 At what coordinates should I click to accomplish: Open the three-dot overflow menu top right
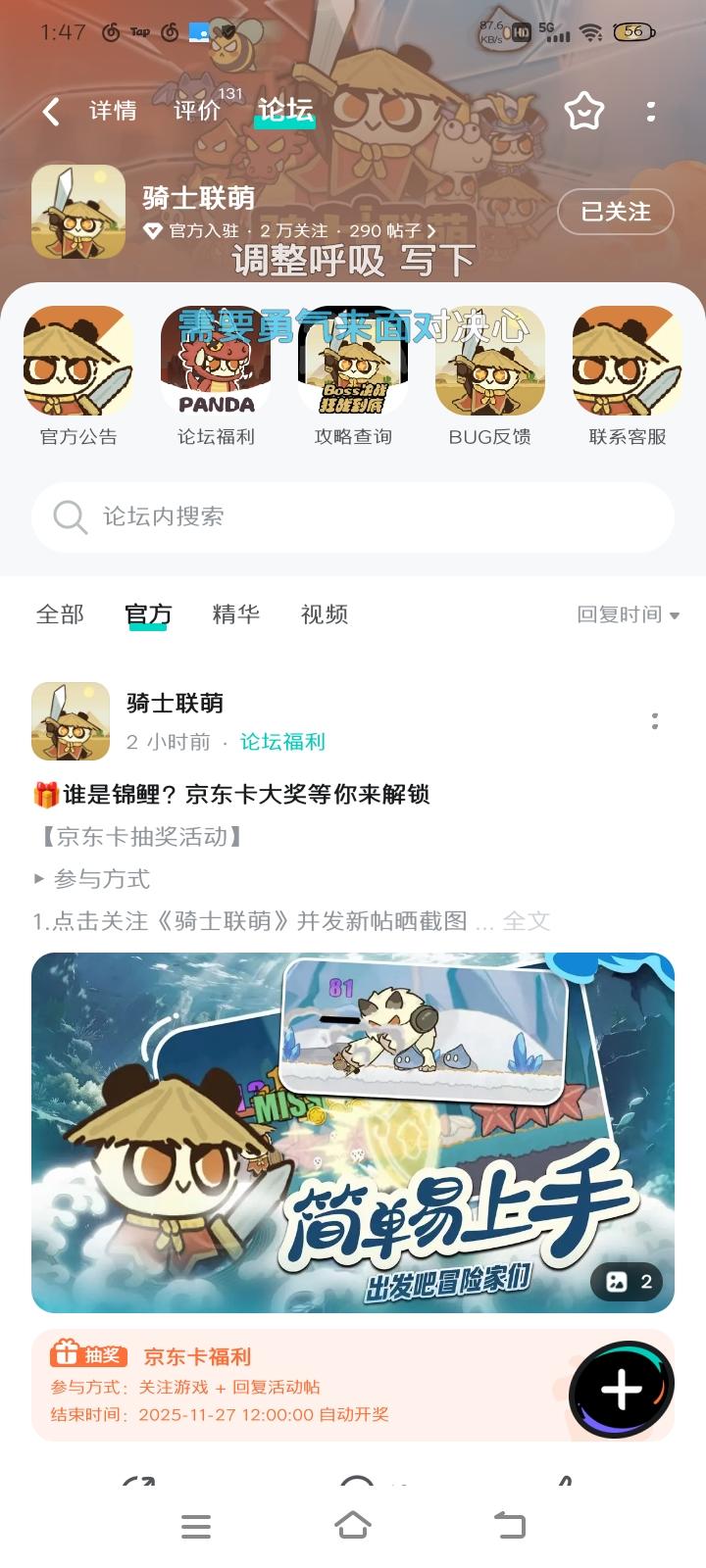[x=650, y=112]
